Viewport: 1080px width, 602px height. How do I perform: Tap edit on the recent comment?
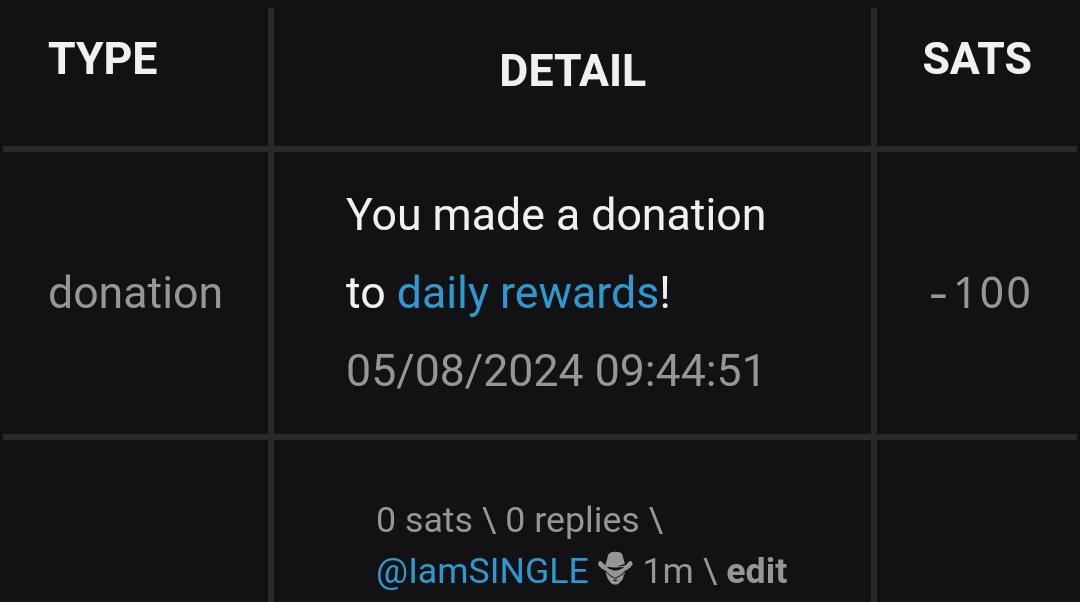(x=757, y=571)
